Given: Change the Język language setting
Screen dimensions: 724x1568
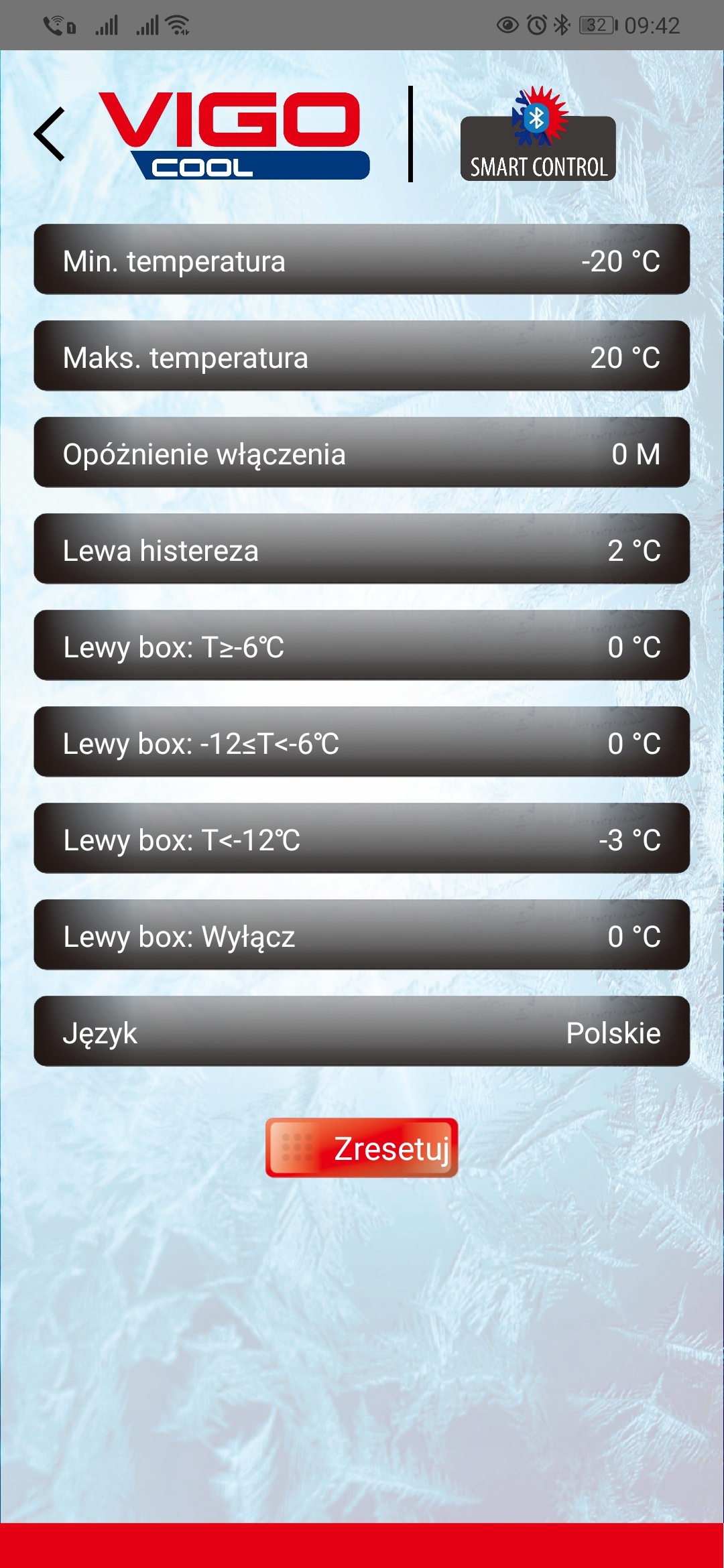Looking at the screenshot, I should pos(362,1032).
